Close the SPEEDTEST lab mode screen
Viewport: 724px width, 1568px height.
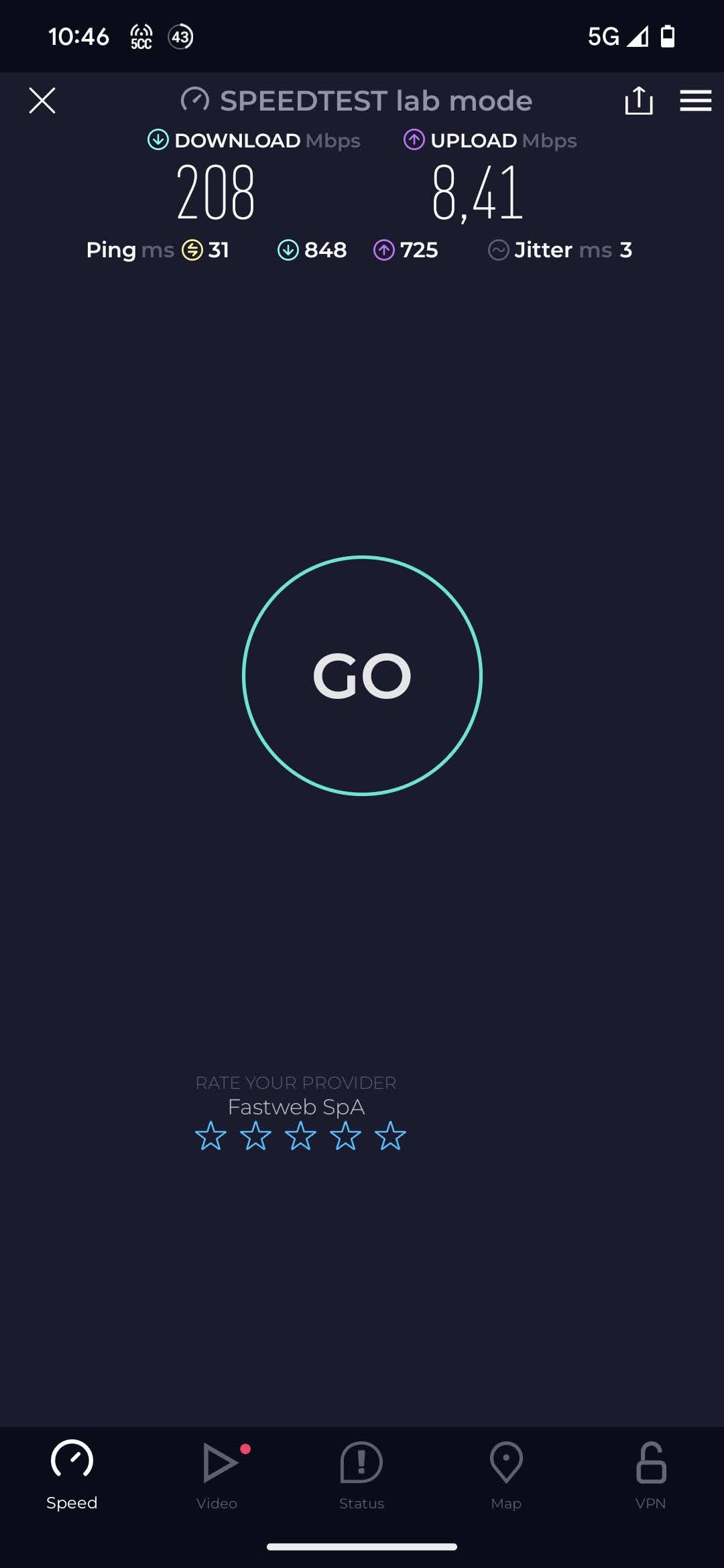pyautogui.click(x=42, y=101)
